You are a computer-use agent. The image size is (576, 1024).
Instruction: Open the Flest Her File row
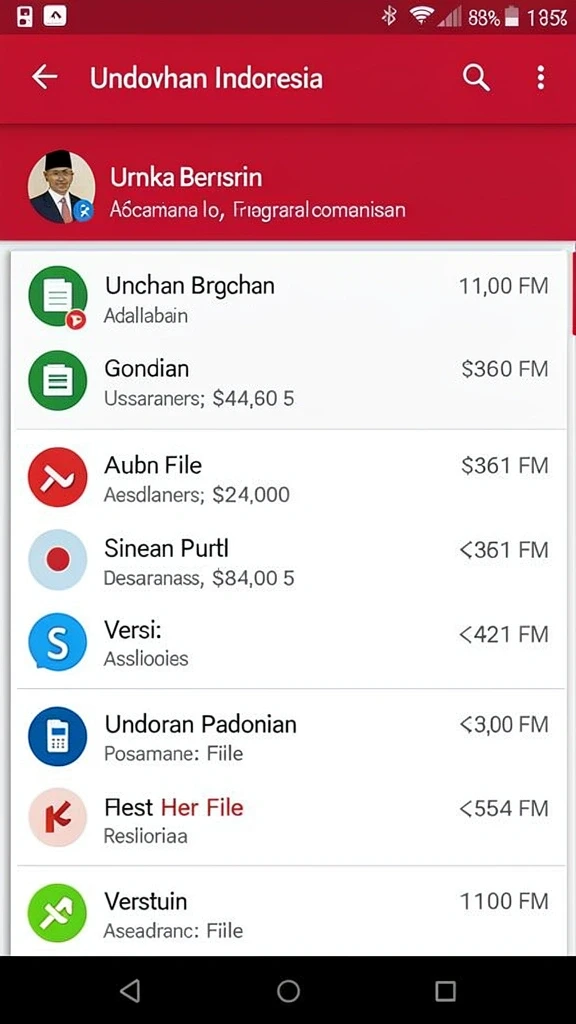coord(288,820)
